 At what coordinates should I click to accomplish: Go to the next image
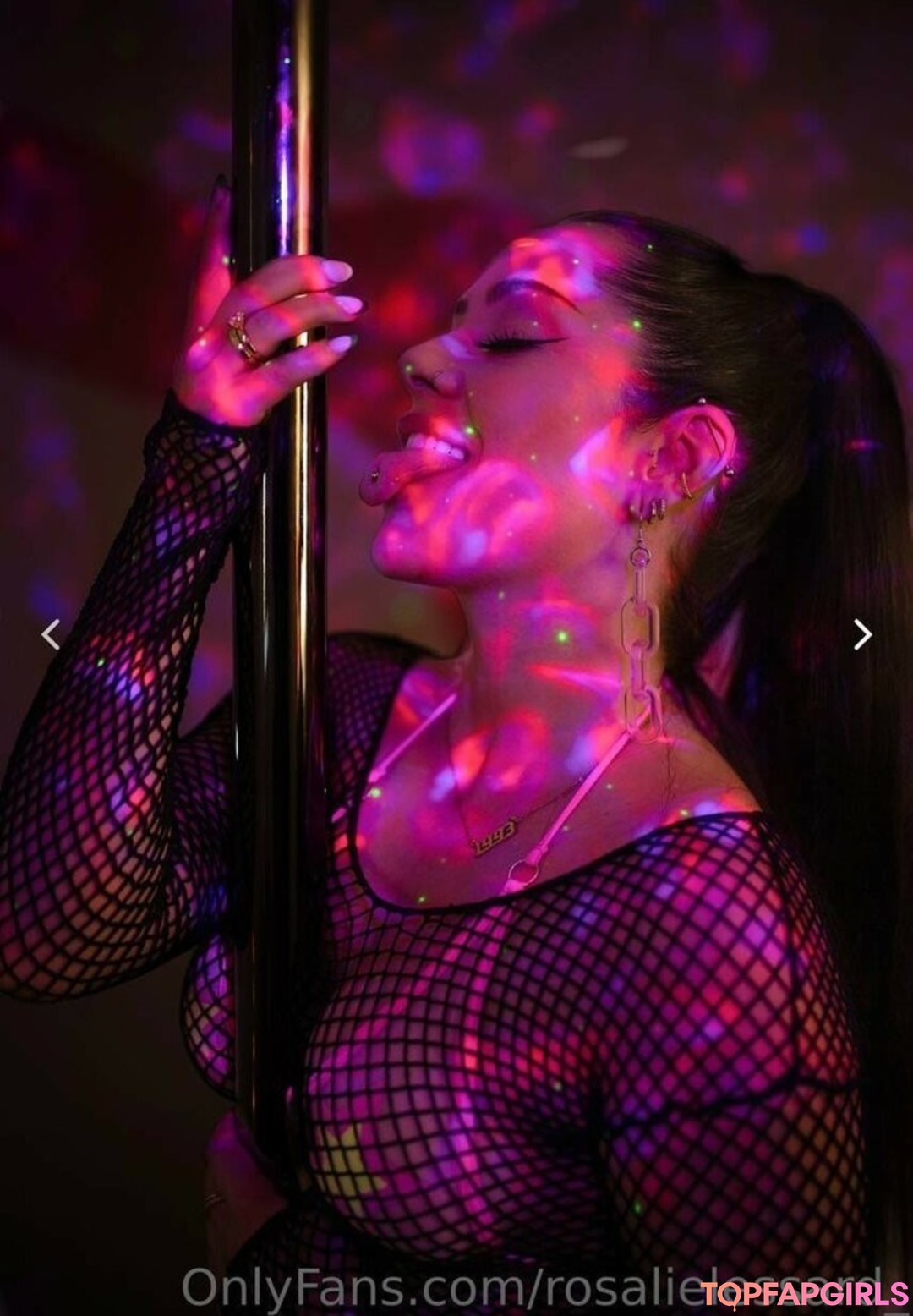click(x=861, y=634)
